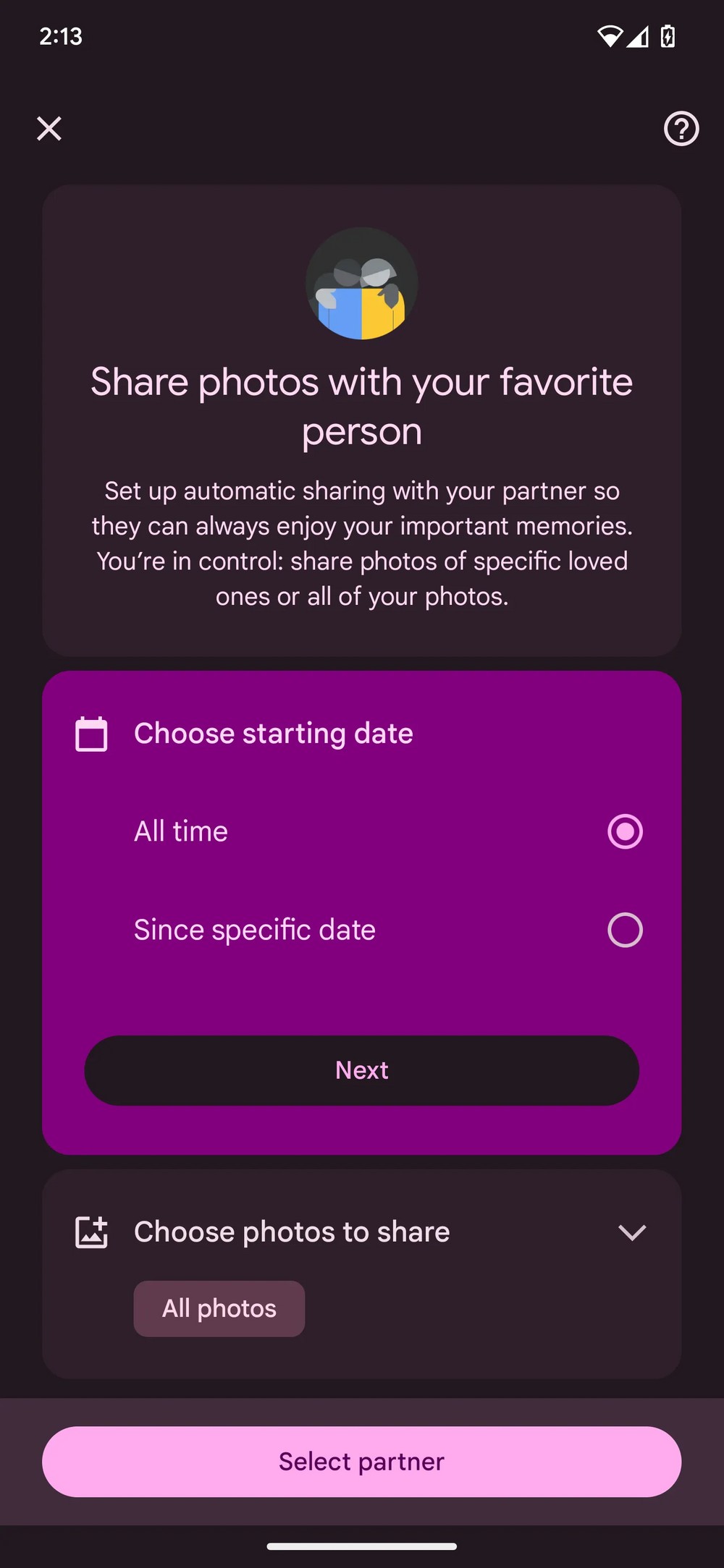The height and width of the screenshot is (1568, 724).
Task: Tap the Next button
Action: pos(362,1070)
